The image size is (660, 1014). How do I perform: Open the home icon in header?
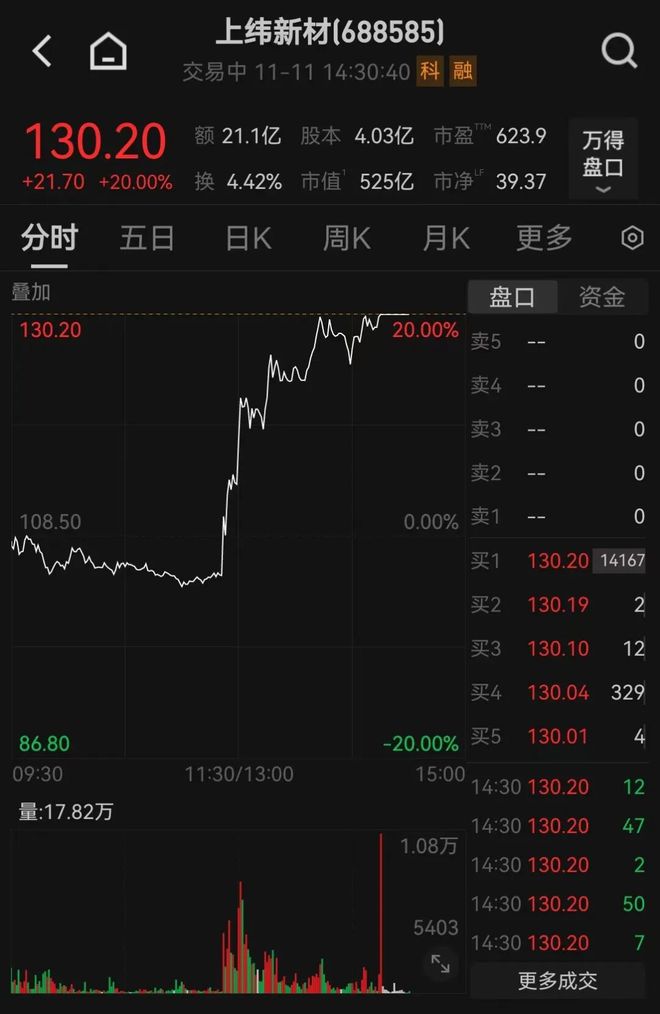(x=108, y=50)
